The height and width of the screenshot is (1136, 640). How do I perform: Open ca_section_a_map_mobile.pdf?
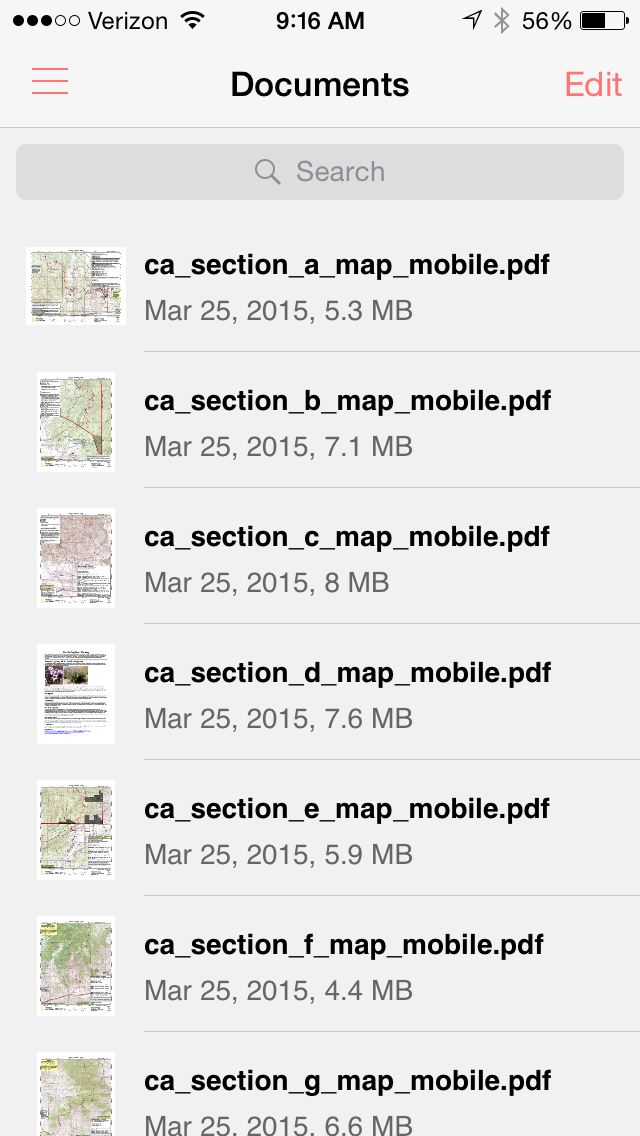[346, 286]
